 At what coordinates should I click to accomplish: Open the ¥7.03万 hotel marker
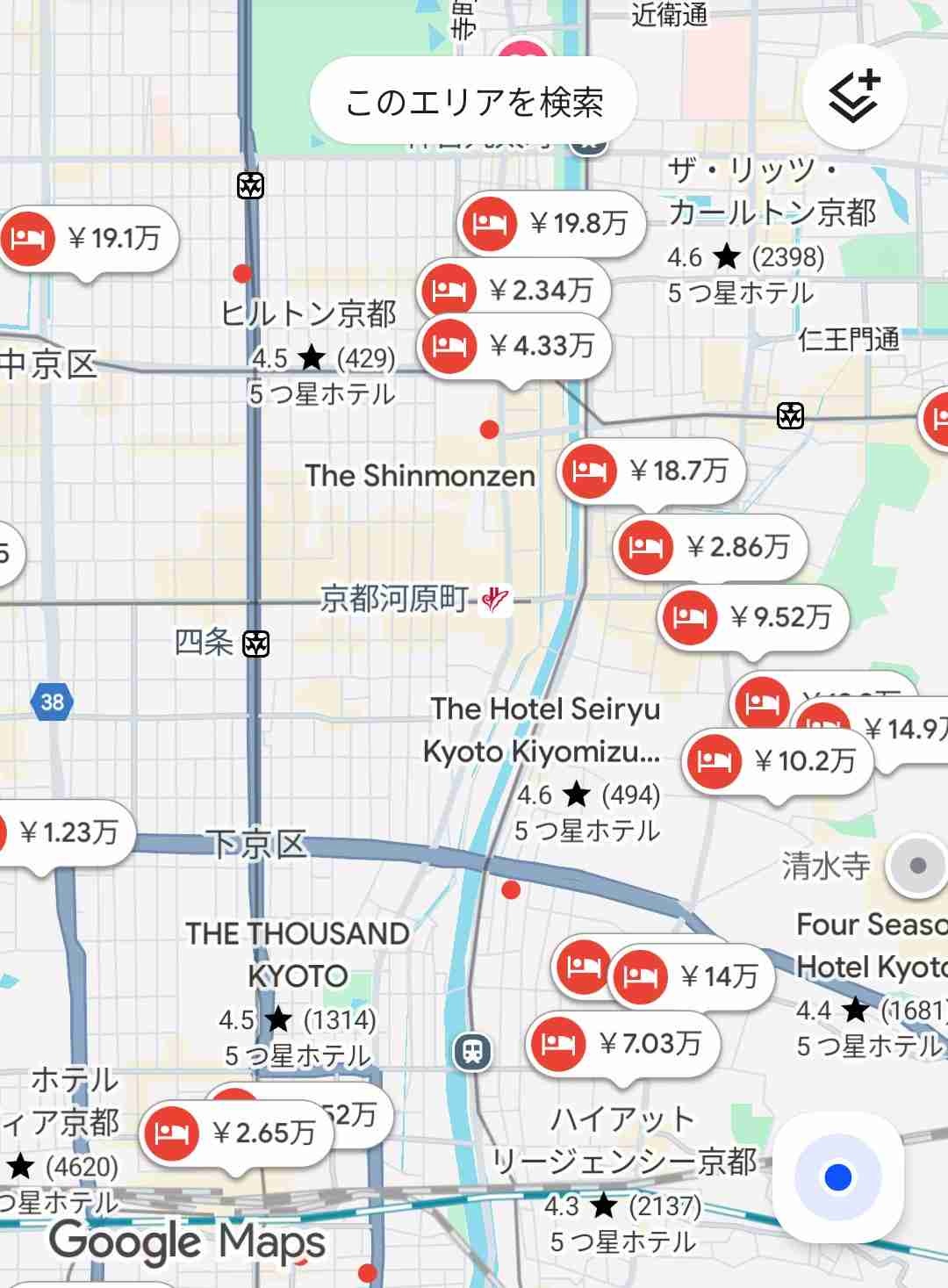[x=623, y=1043]
